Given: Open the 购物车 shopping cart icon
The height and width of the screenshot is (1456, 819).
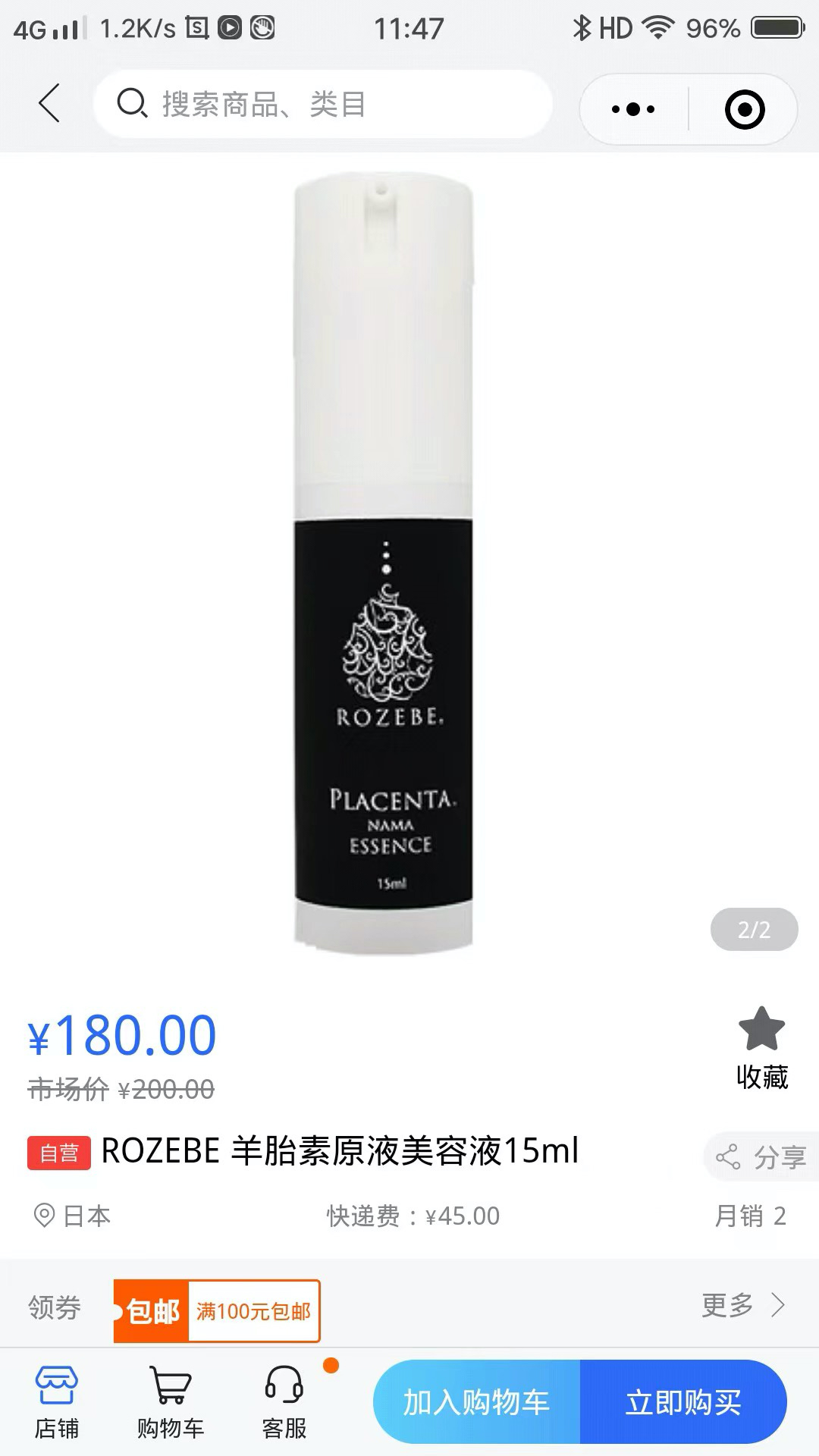Looking at the screenshot, I should click(171, 1401).
